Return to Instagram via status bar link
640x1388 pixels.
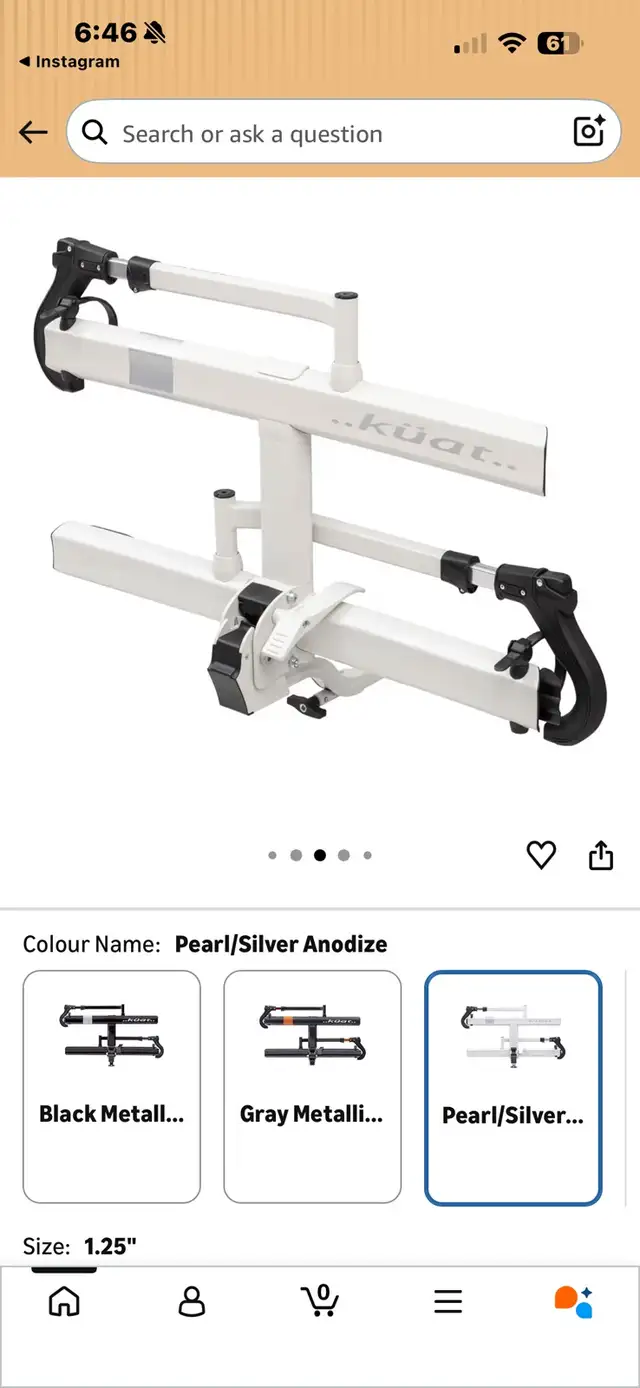(x=70, y=62)
